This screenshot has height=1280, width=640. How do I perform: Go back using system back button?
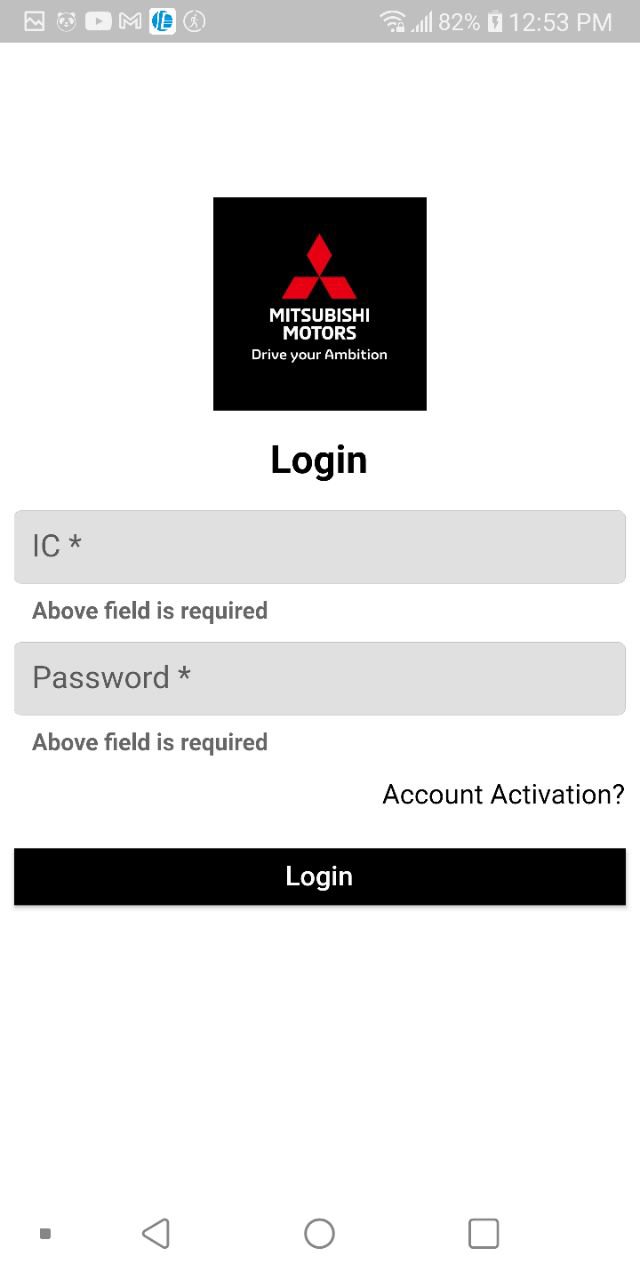coord(156,1233)
